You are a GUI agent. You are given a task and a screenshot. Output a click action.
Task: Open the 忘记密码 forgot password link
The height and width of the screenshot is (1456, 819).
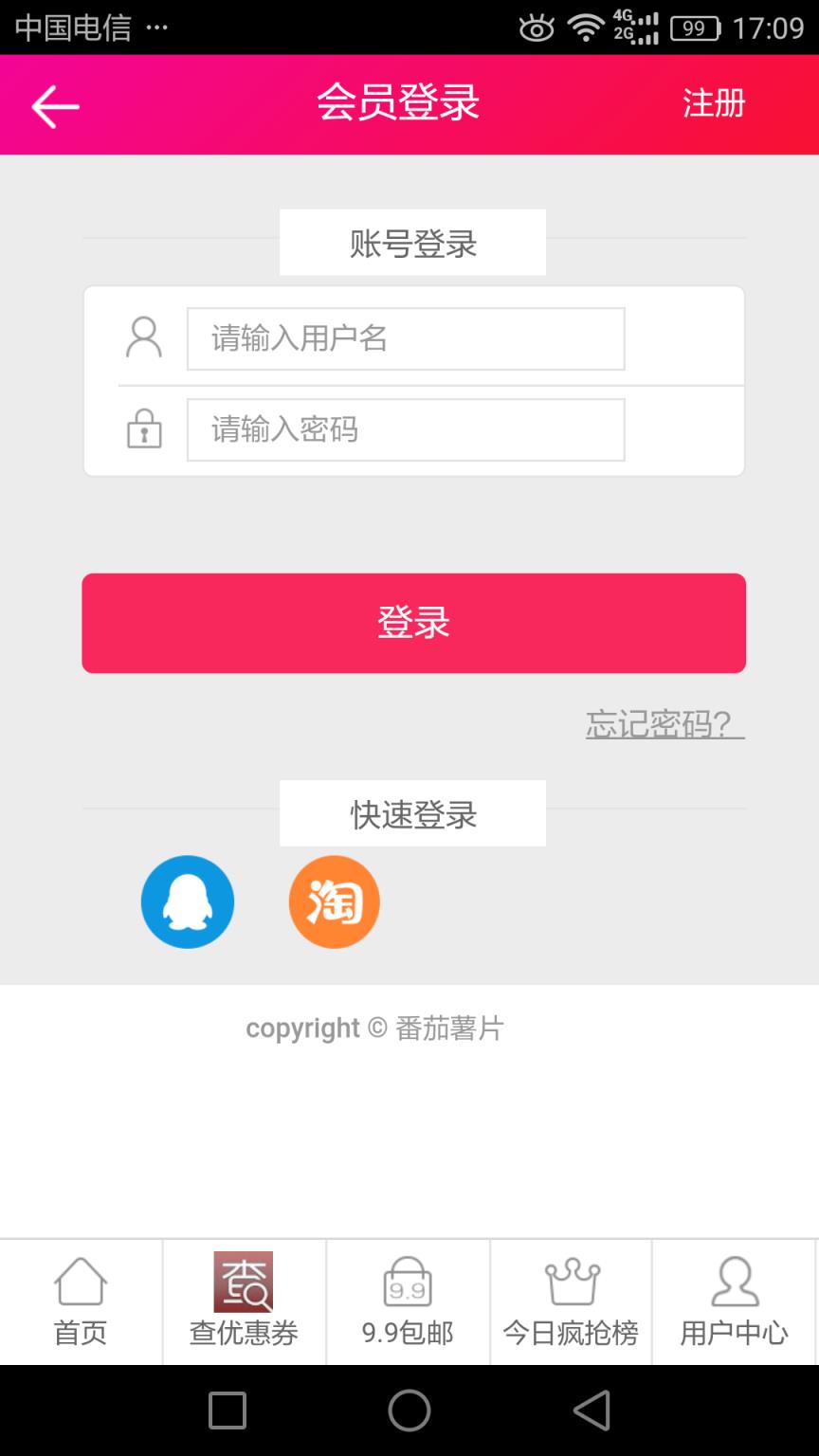tap(664, 725)
